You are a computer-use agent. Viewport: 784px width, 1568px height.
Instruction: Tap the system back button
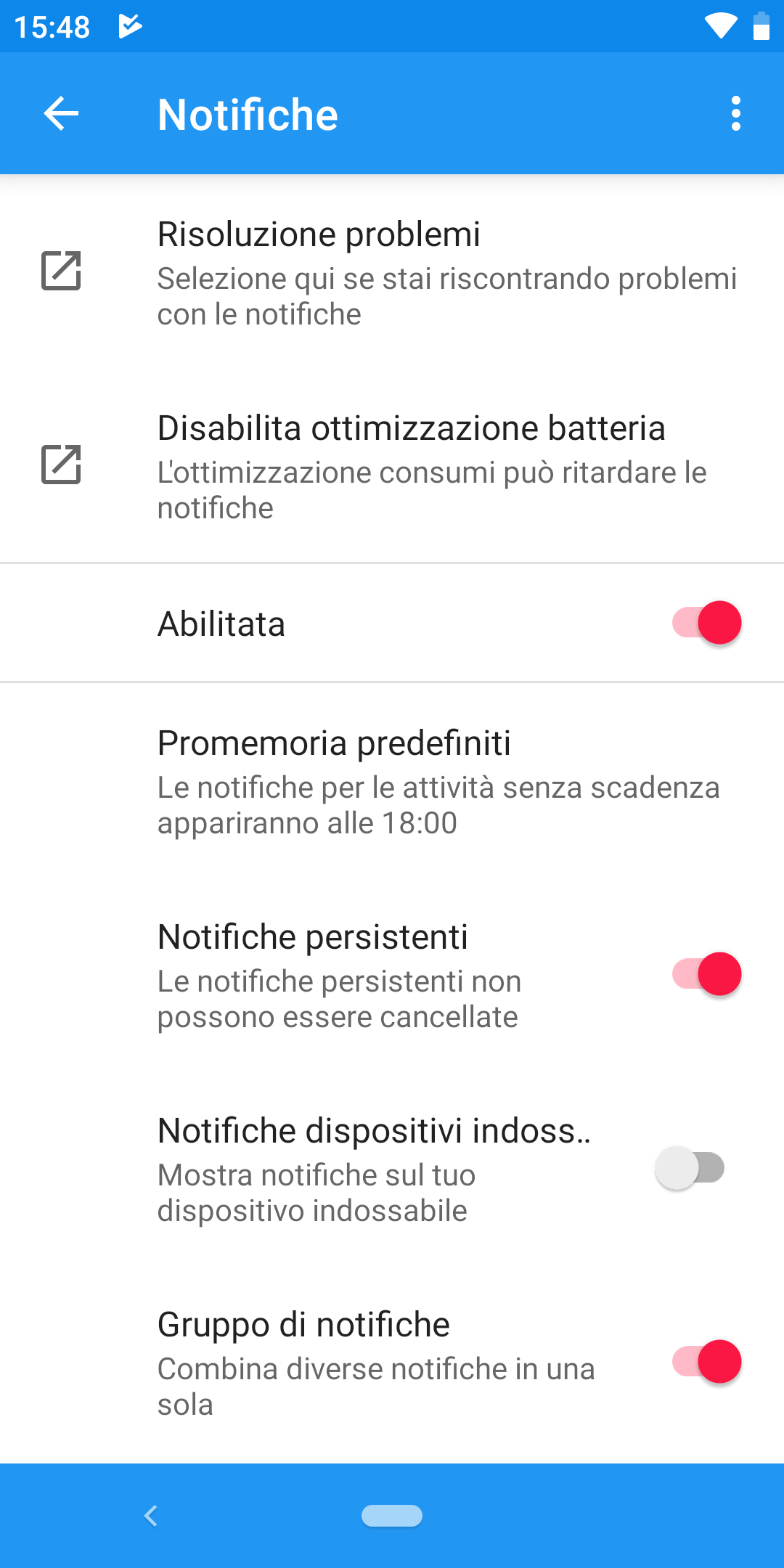(151, 1516)
